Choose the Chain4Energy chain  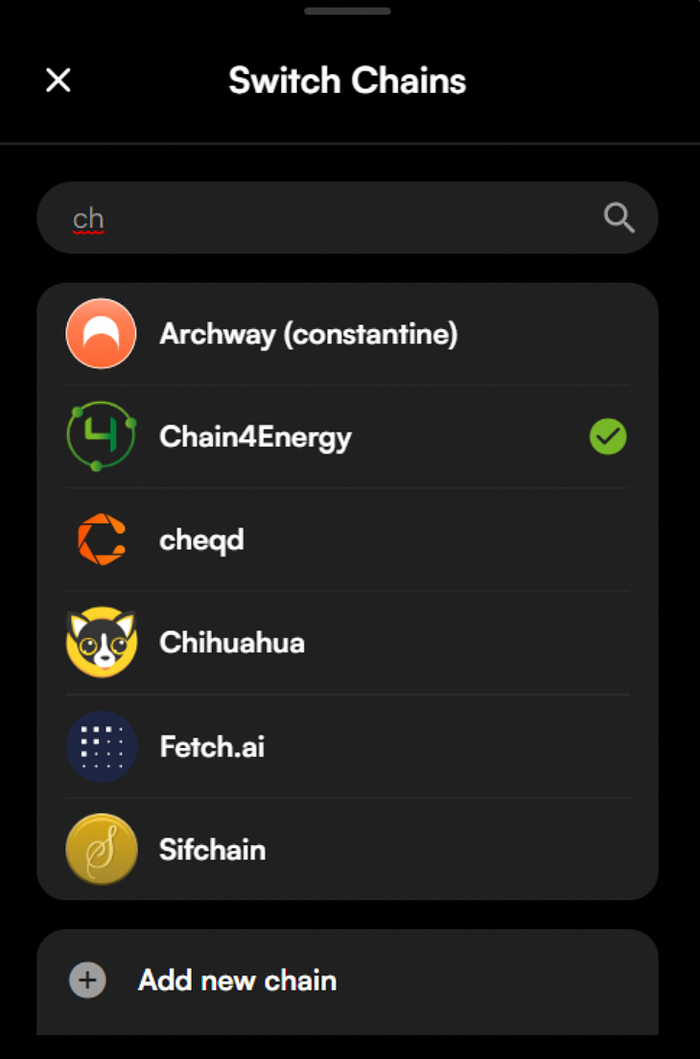point(255,437)
